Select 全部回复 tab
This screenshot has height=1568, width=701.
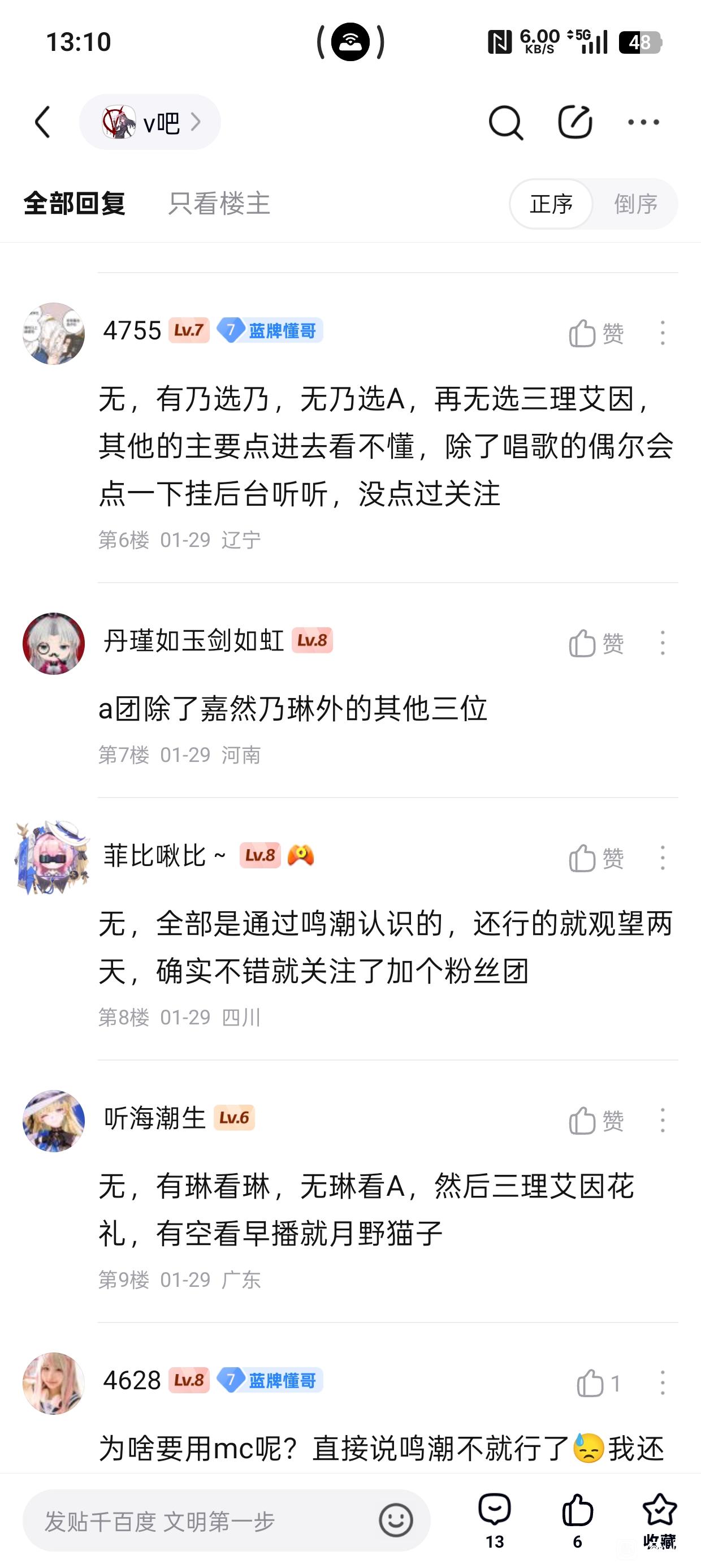coord(74,203)
